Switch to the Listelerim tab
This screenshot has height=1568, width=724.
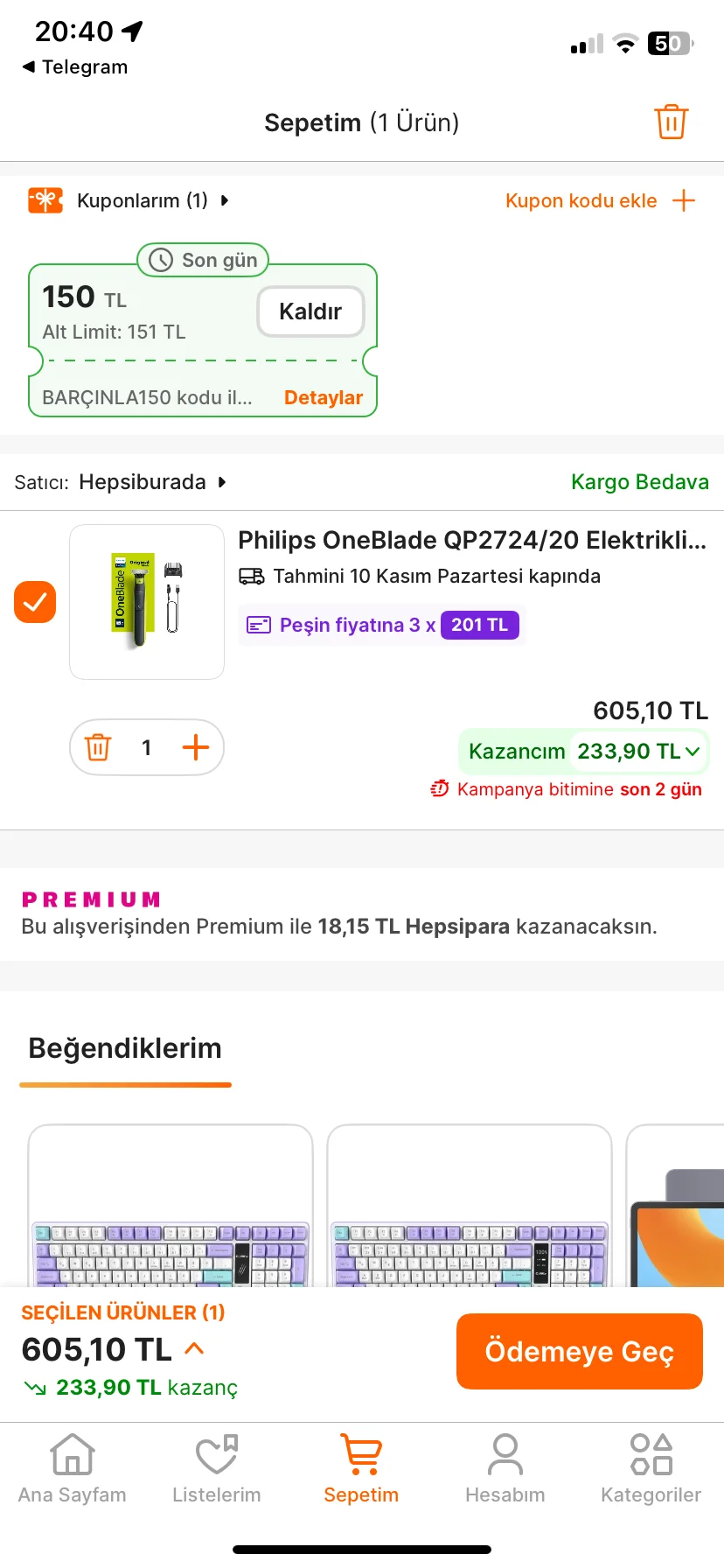tap(217, 1470)
